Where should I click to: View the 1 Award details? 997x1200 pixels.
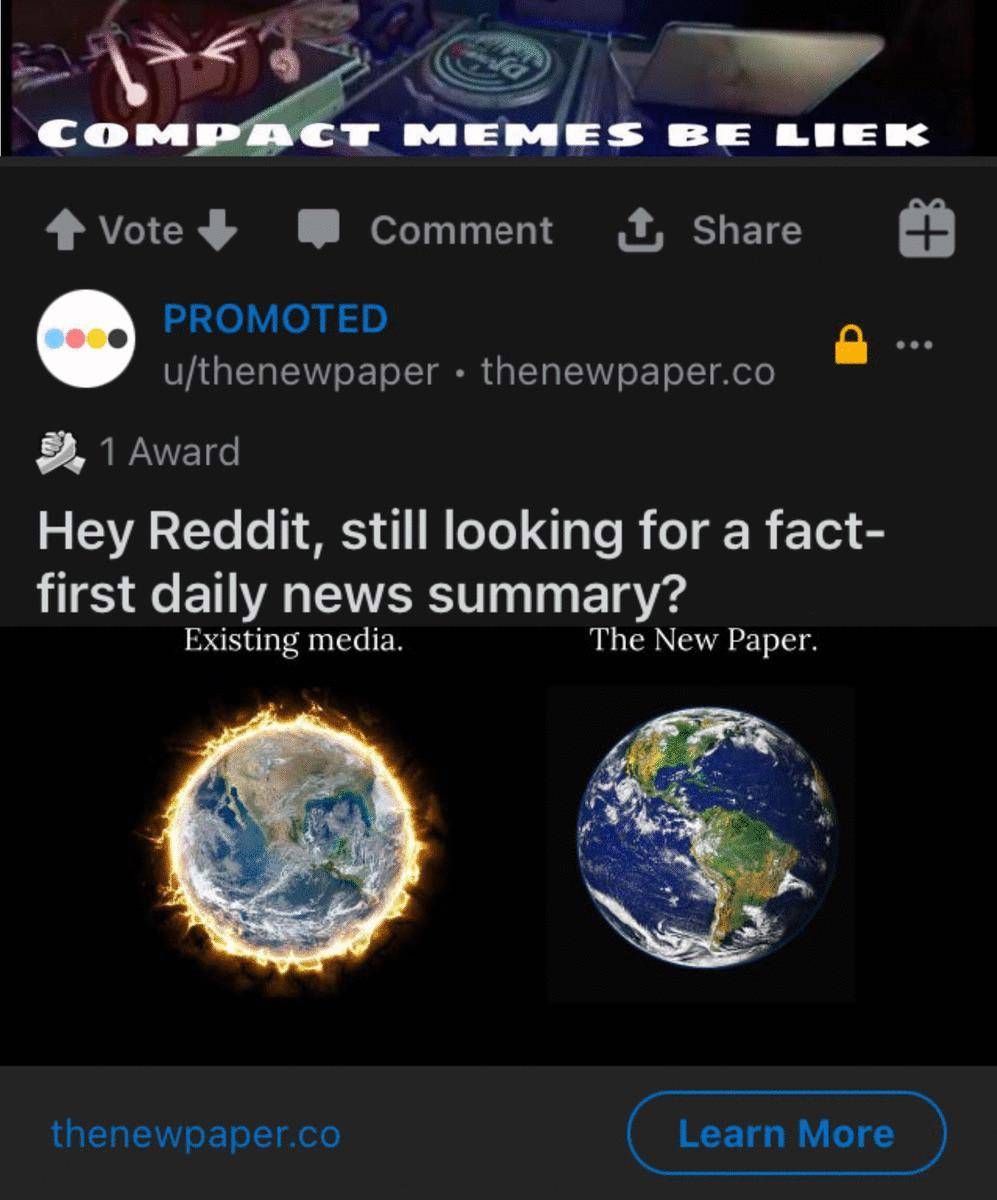pyautogui.click(x=140, y=452)
